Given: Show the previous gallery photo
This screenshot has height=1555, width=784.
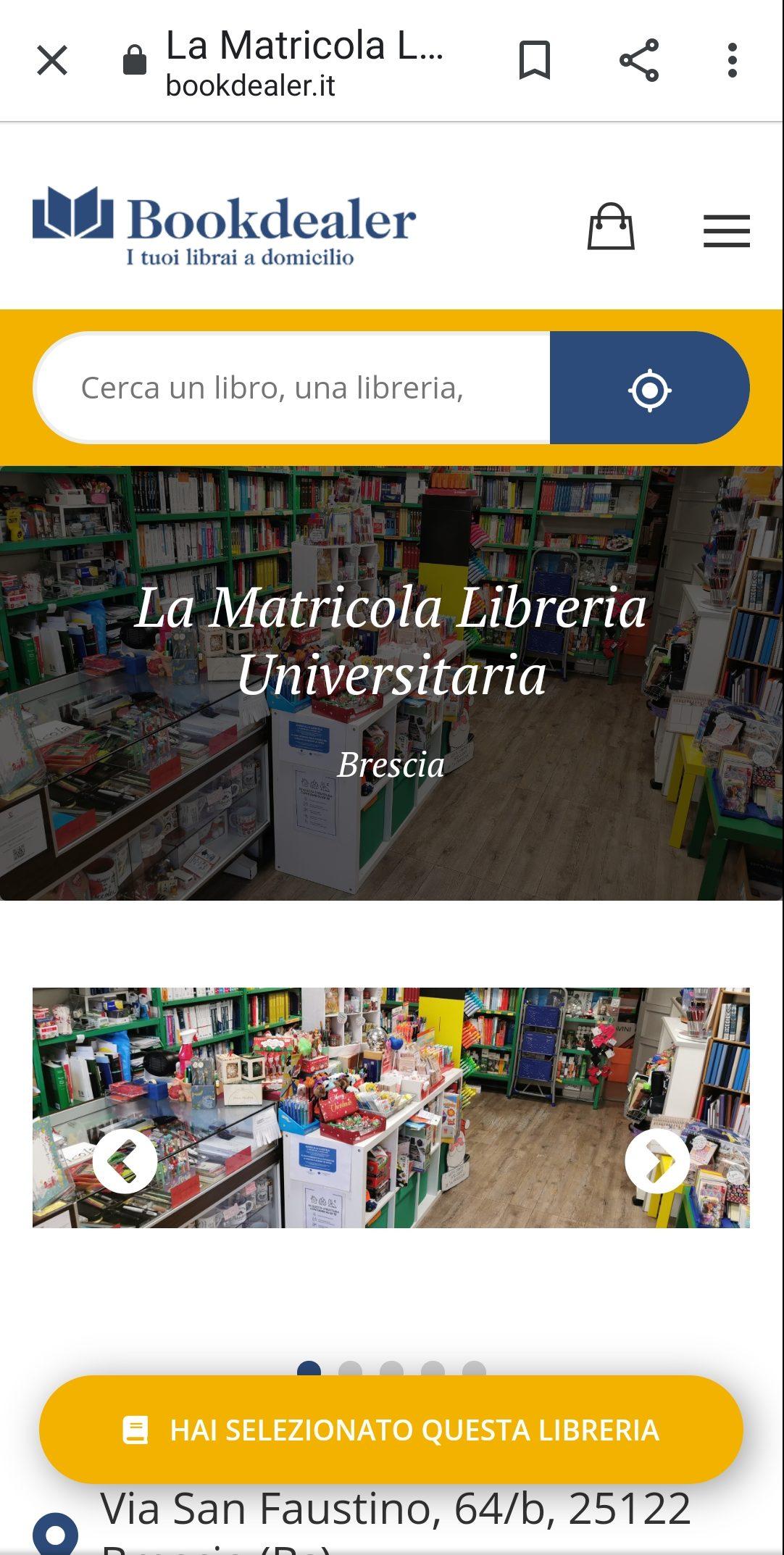Looking at the screenshot, I should [x=125, y=1161].
